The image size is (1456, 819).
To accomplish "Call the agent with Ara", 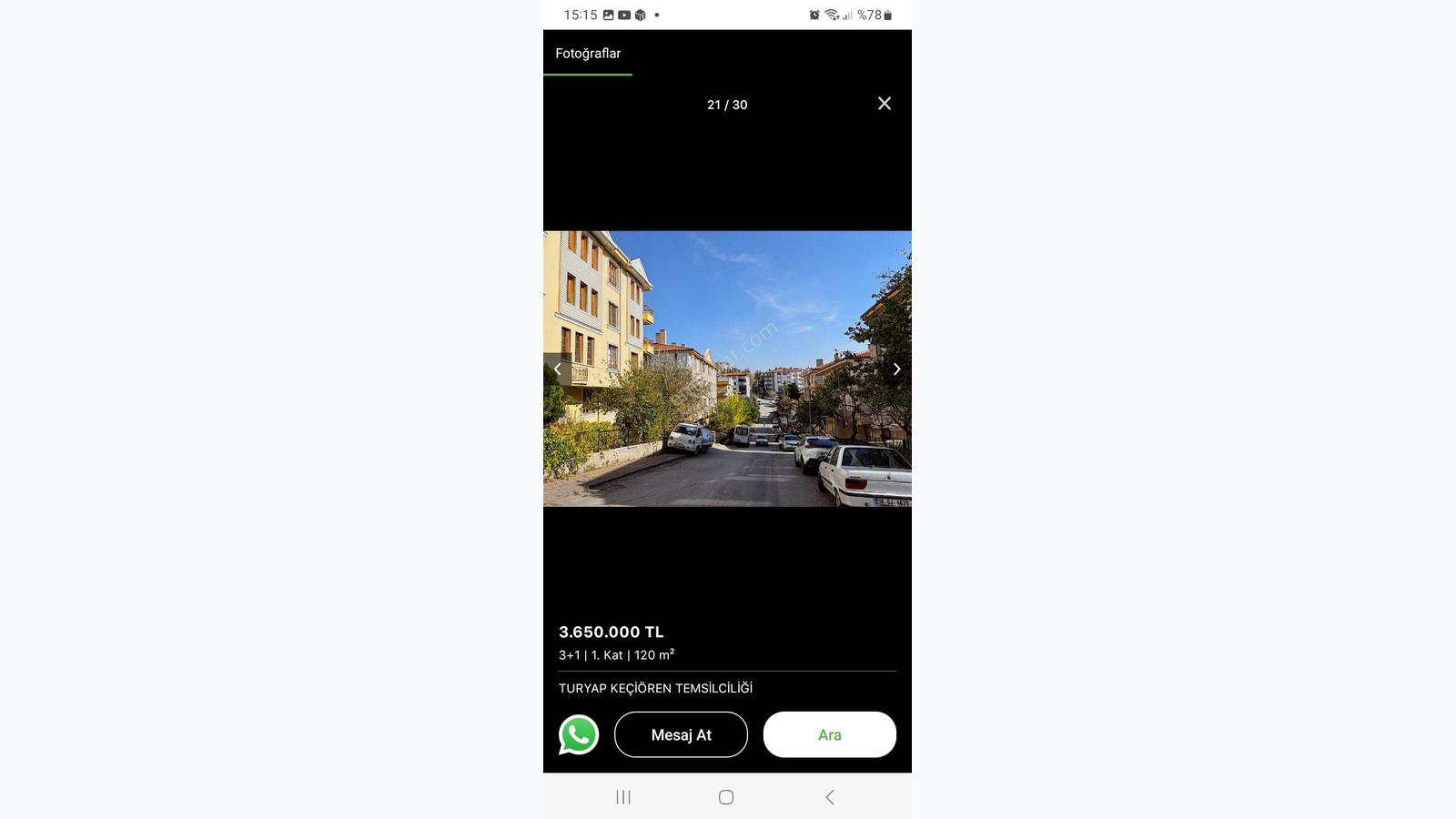I will point(829,734).
